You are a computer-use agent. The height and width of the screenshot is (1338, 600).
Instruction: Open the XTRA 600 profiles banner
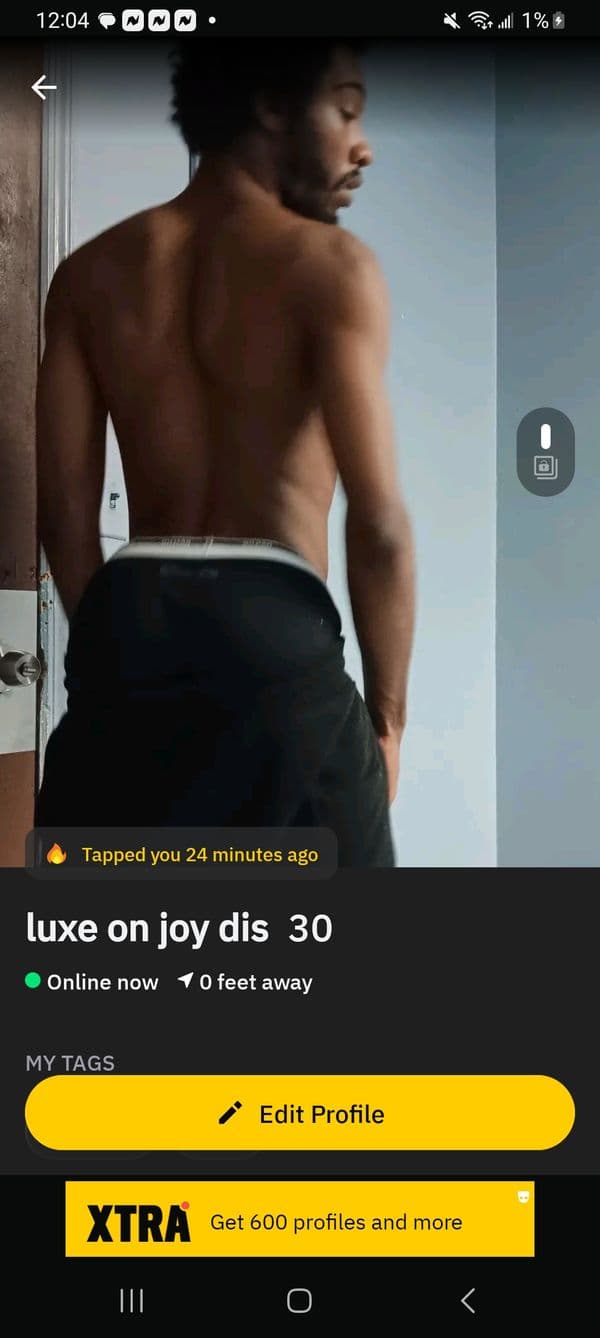(x=300, y=1219)
